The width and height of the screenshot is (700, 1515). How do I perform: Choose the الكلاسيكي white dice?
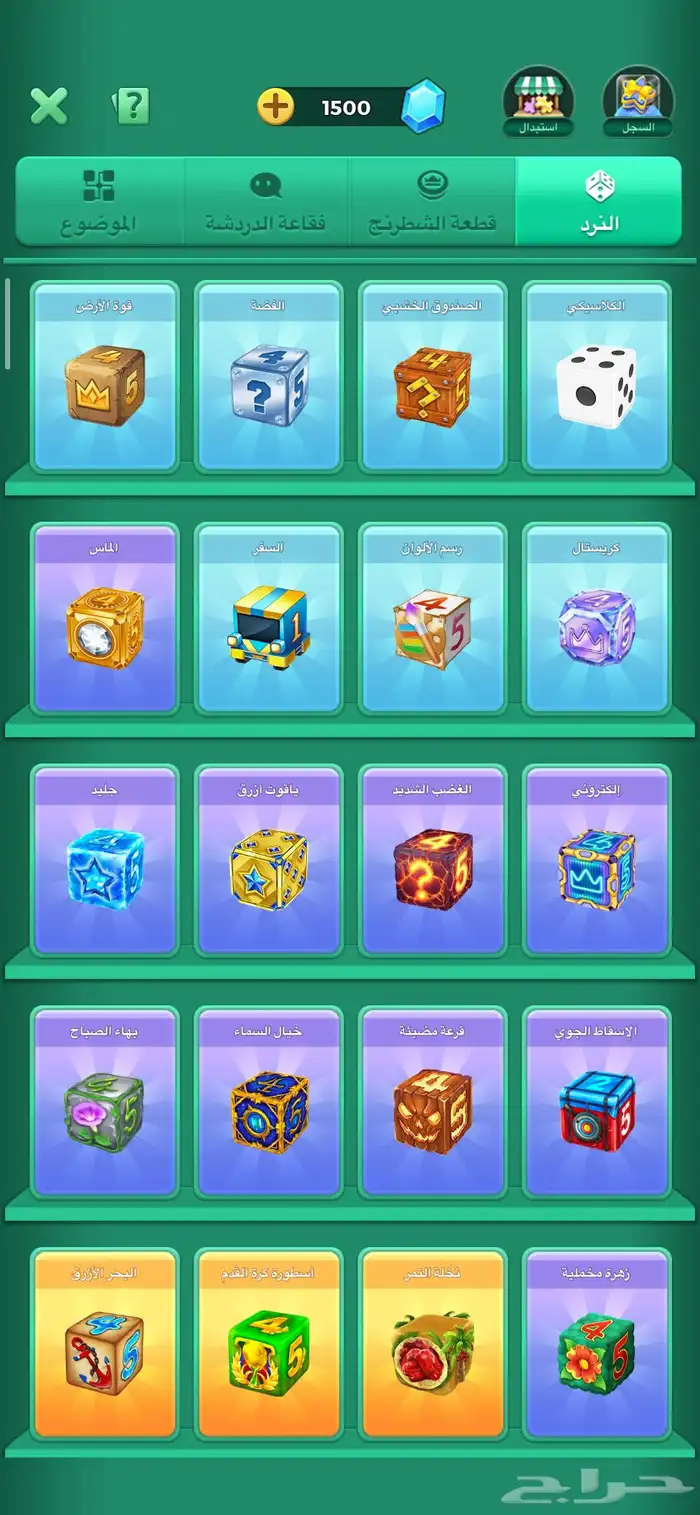pyautogui.click(x=597, y=376)
